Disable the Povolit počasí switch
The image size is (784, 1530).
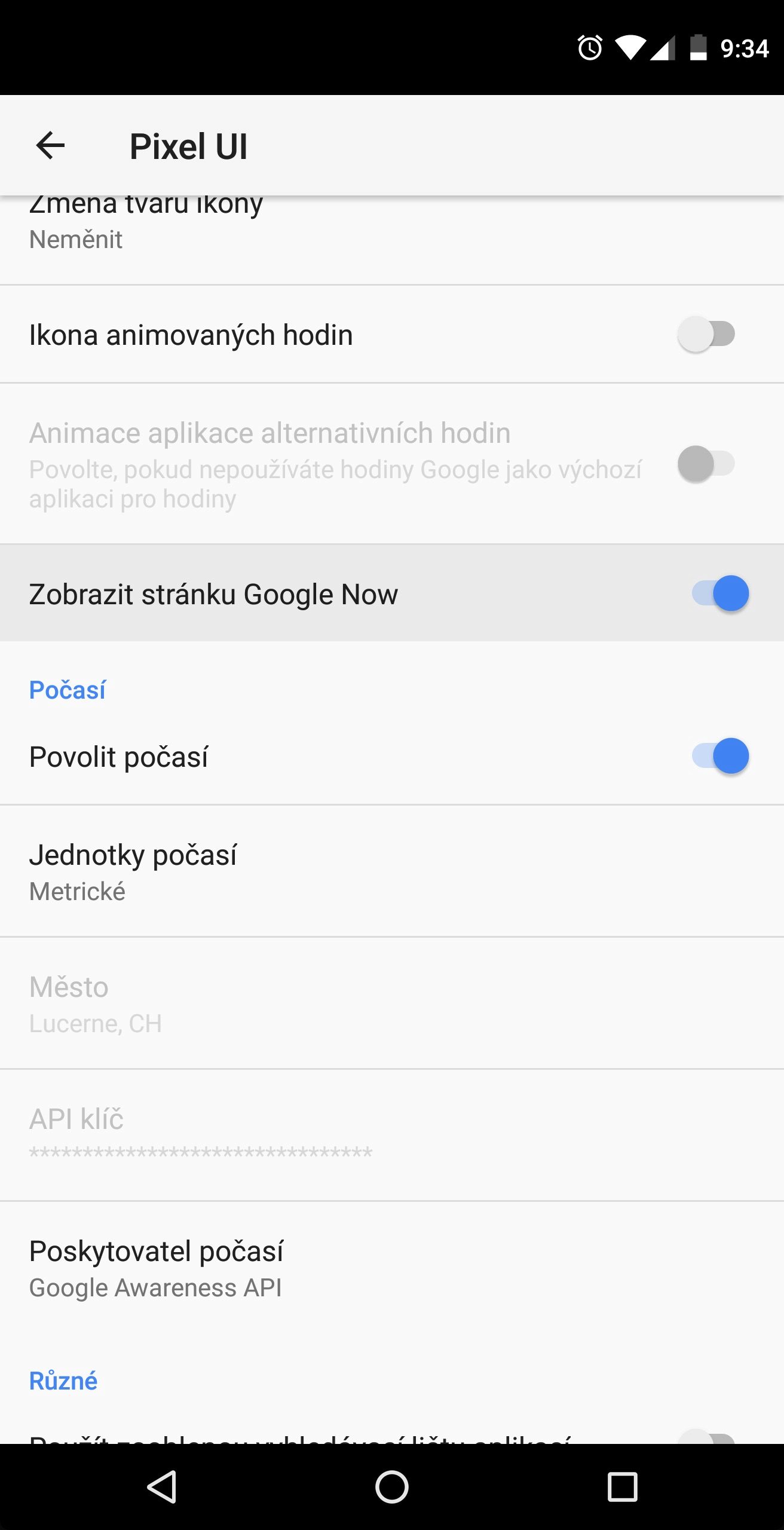(x=720, y=756)
